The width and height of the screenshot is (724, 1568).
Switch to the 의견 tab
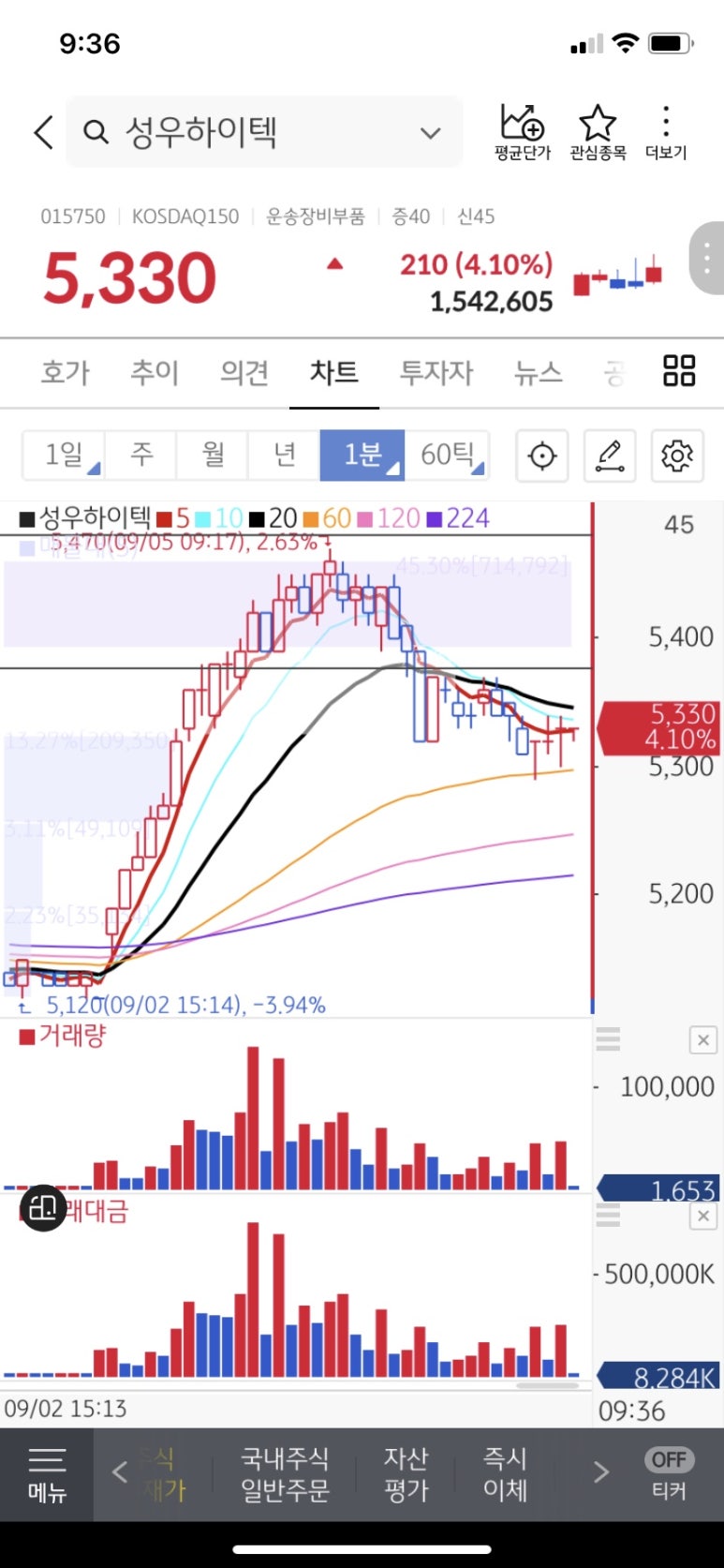pos(244,373)
